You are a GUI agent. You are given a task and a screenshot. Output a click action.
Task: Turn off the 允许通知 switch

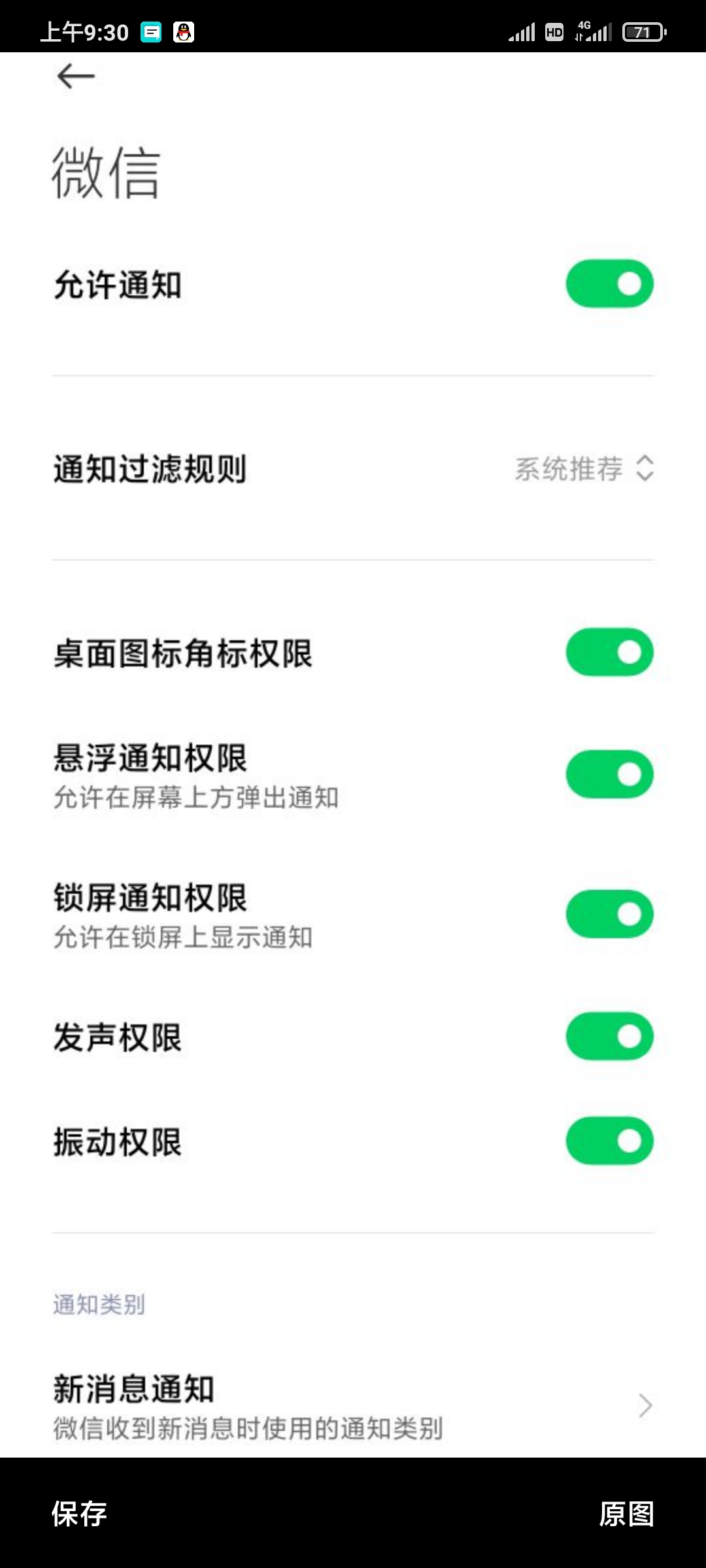pyautogui.click(x=609, y=284)
